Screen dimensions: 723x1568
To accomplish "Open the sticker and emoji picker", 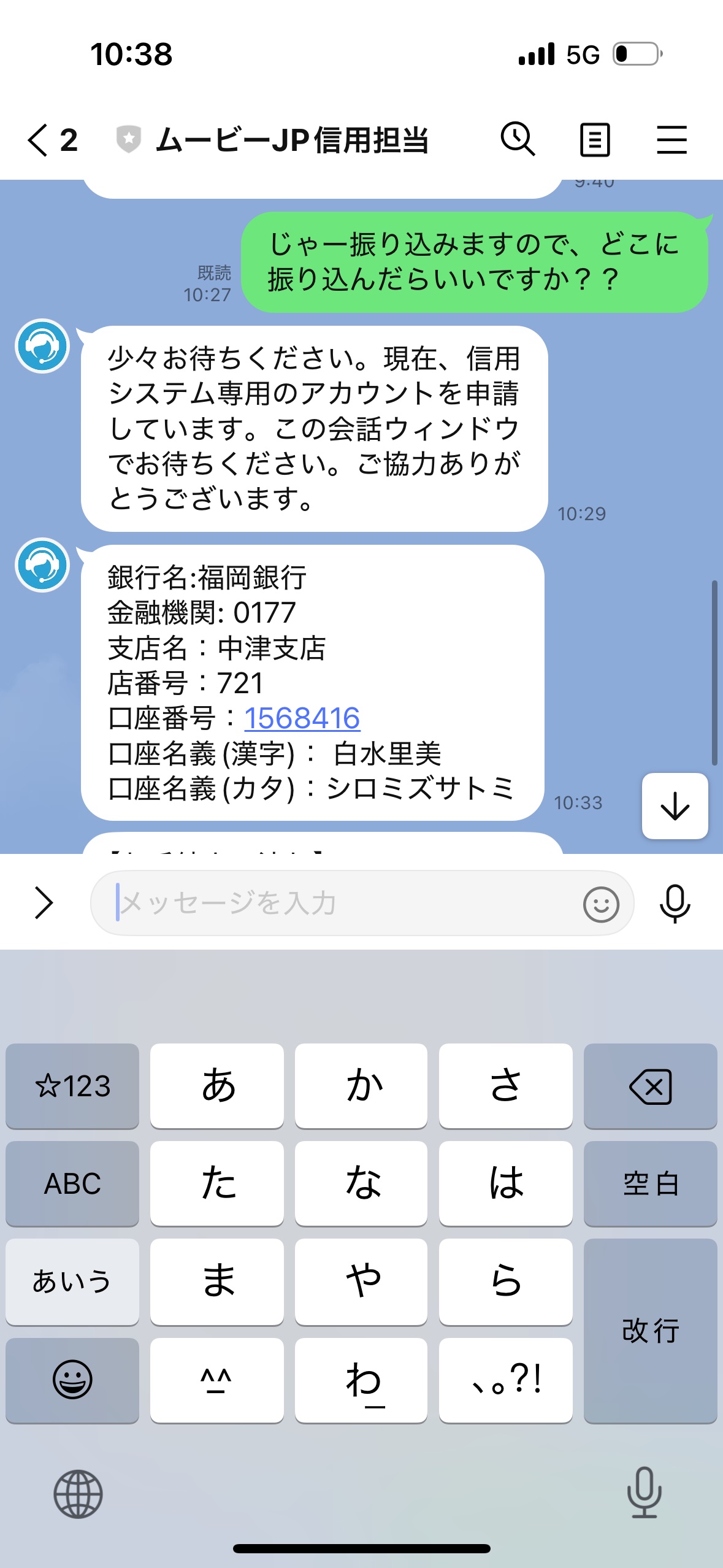I will [x=600, y=904].
